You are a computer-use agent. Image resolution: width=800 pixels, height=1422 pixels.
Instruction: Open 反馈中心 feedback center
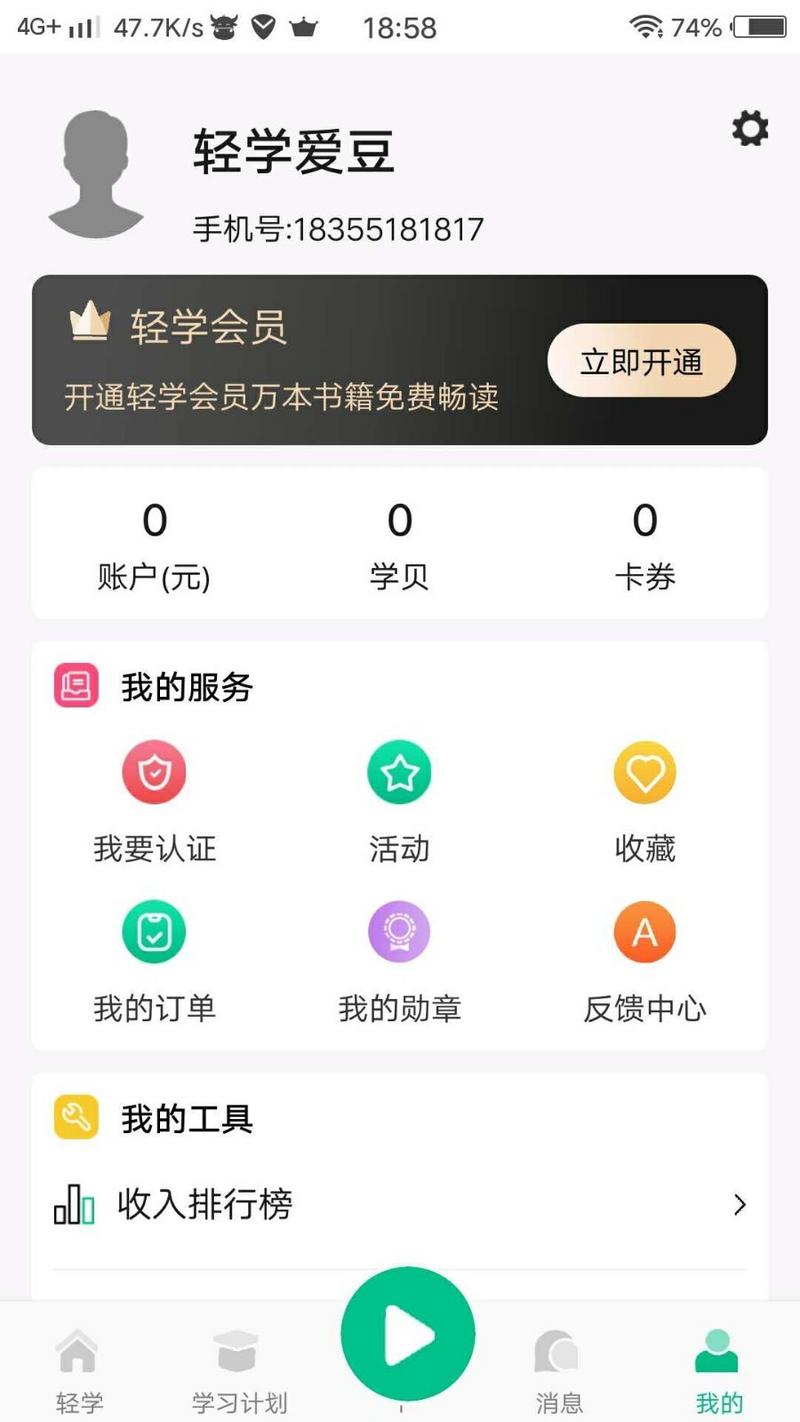click(645, 963)
